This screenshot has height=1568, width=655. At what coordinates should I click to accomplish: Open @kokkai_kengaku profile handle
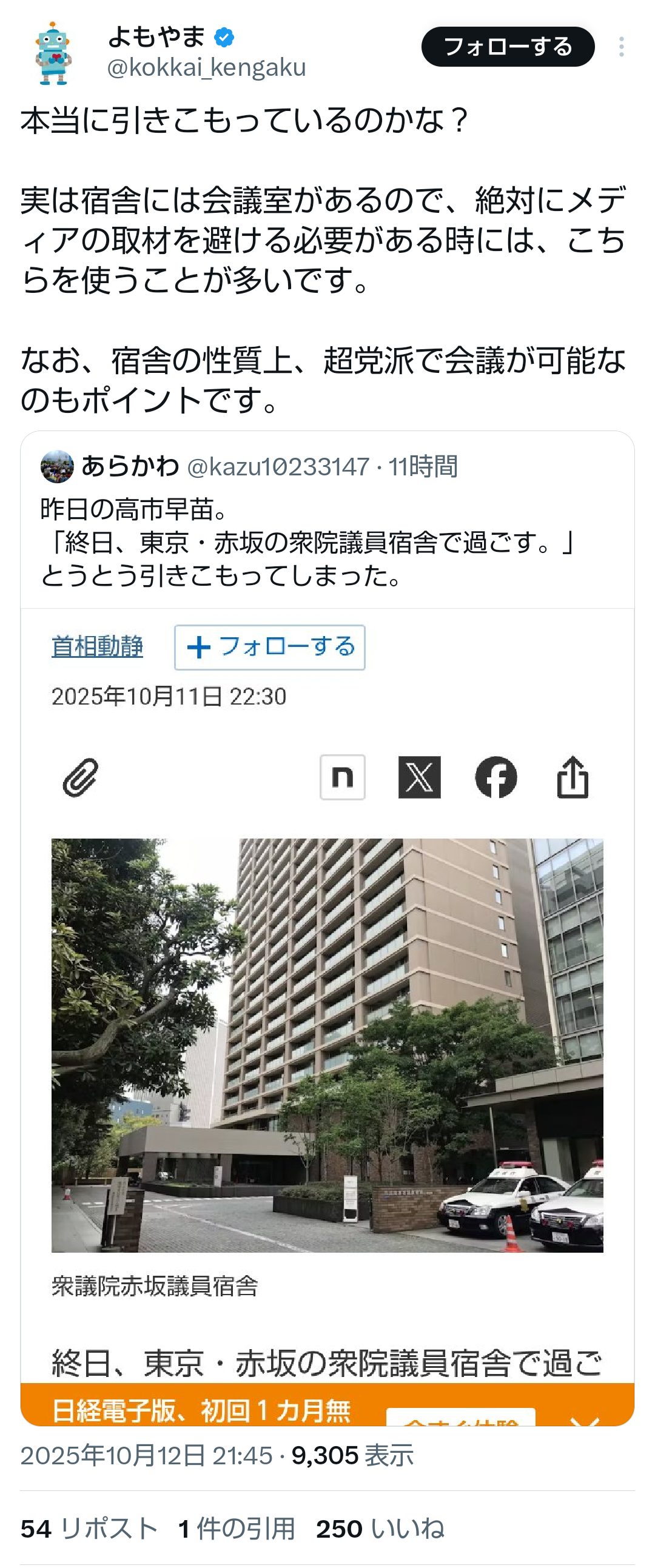[206, 67]
